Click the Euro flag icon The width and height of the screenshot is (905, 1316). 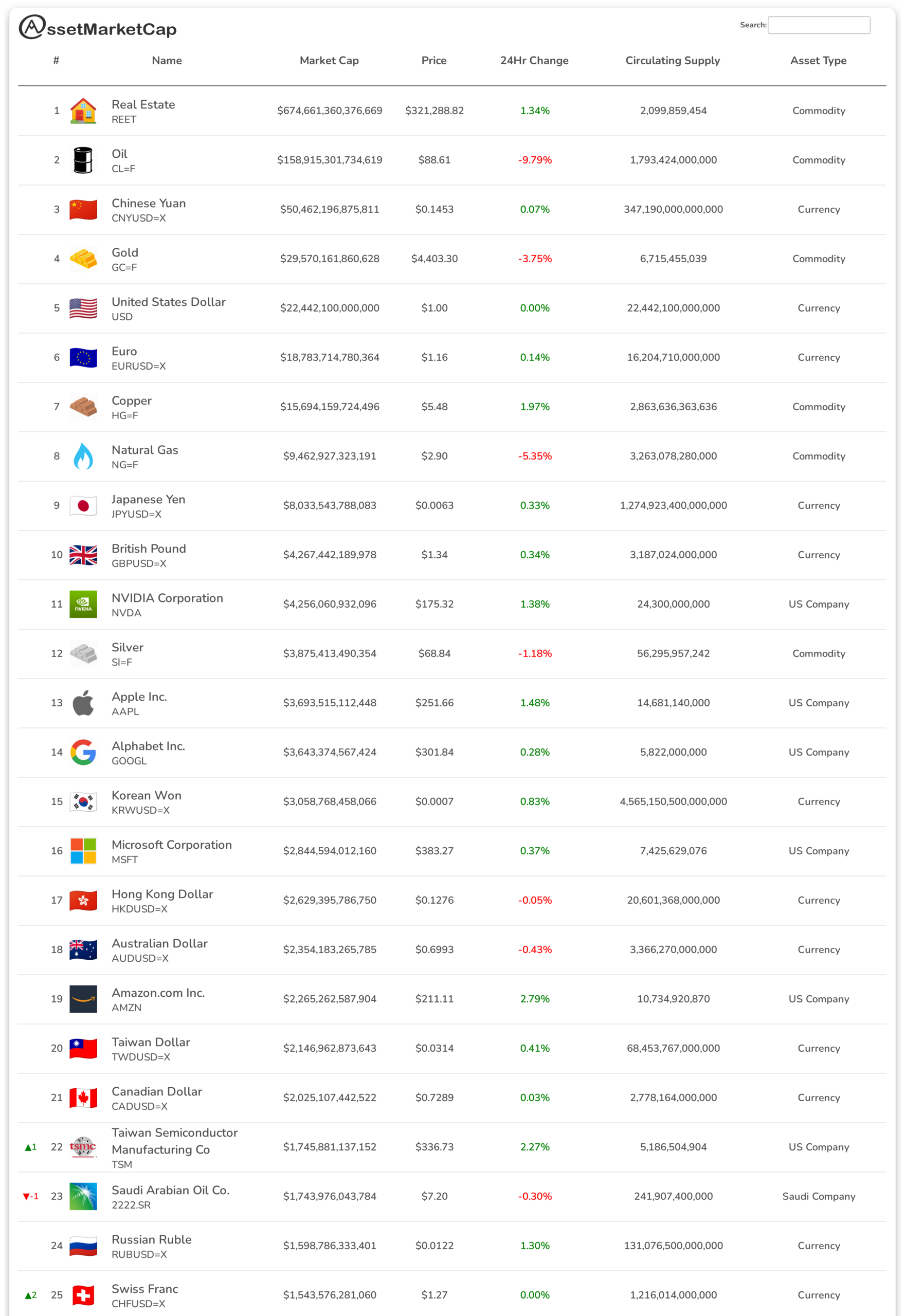point(83,357)
